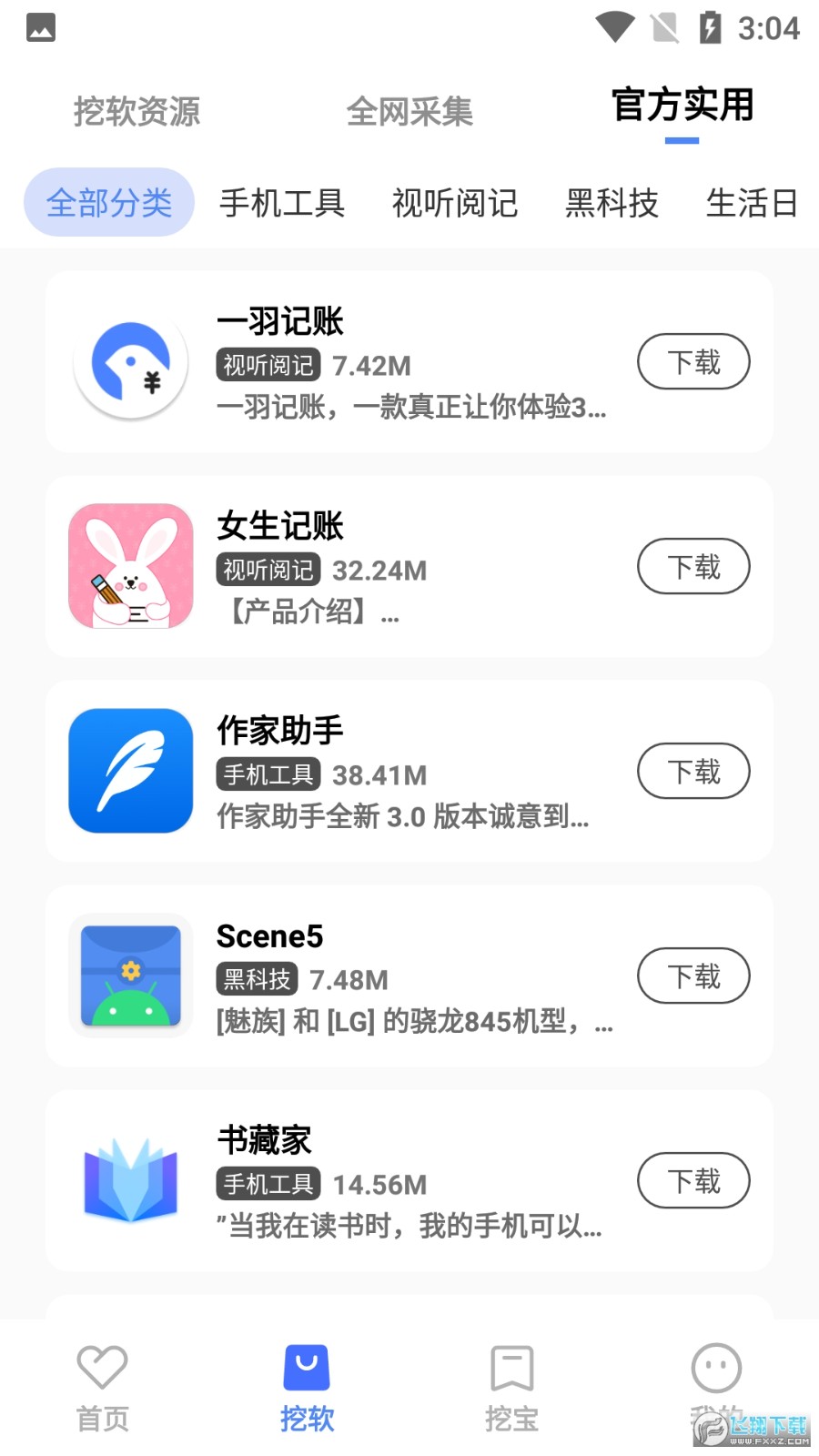Viewport: 819px width, 1456px height.
Task: Open the 作家助手 feather app icon
Action: [130, 771]
